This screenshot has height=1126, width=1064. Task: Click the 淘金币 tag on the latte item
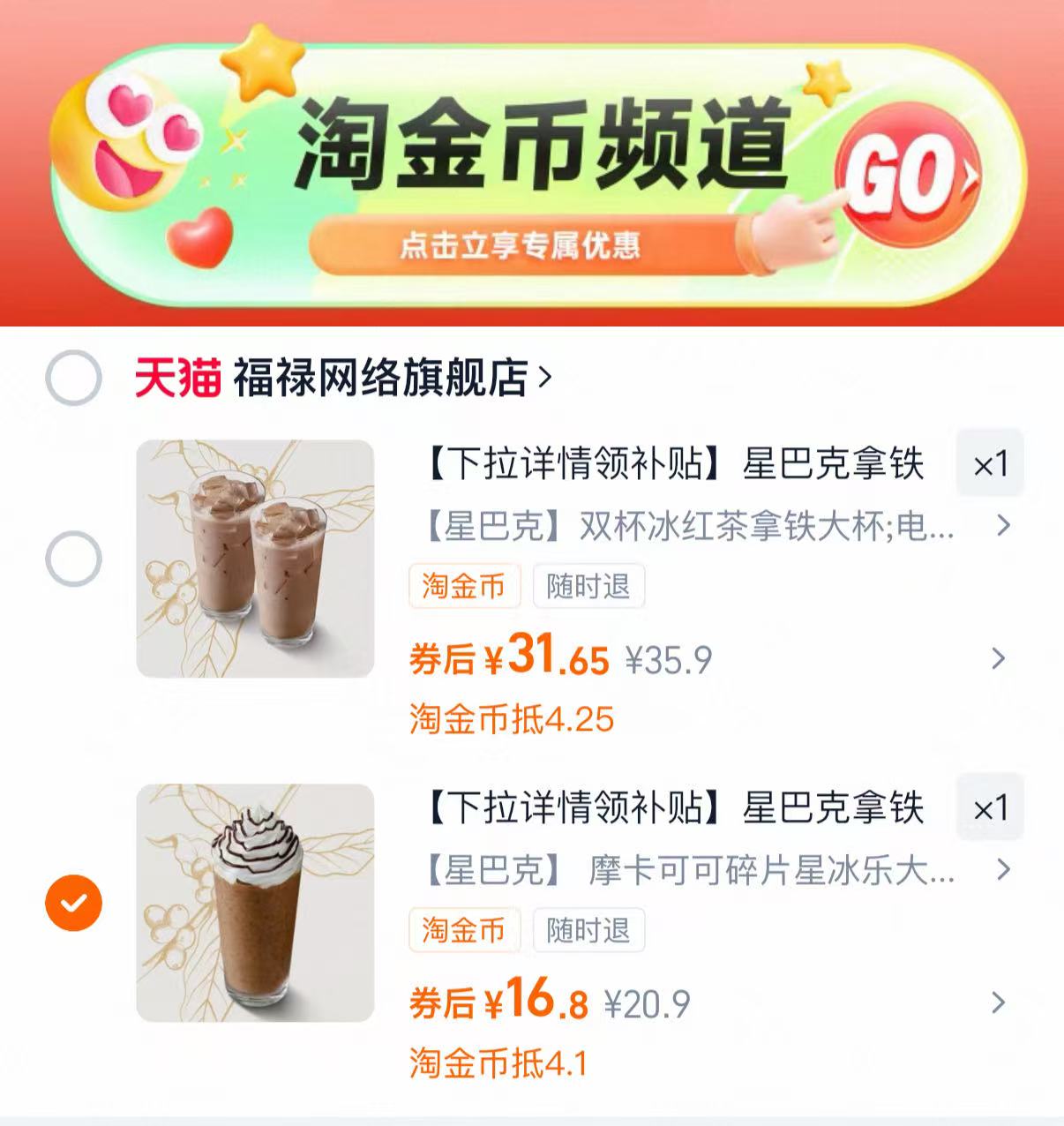click(x=462, y=586)
